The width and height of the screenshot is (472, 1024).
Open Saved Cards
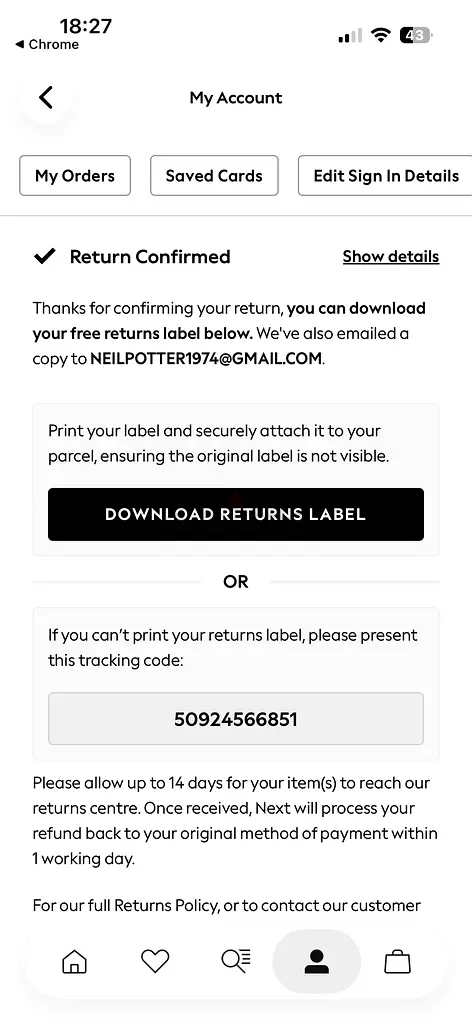[214, 176]
